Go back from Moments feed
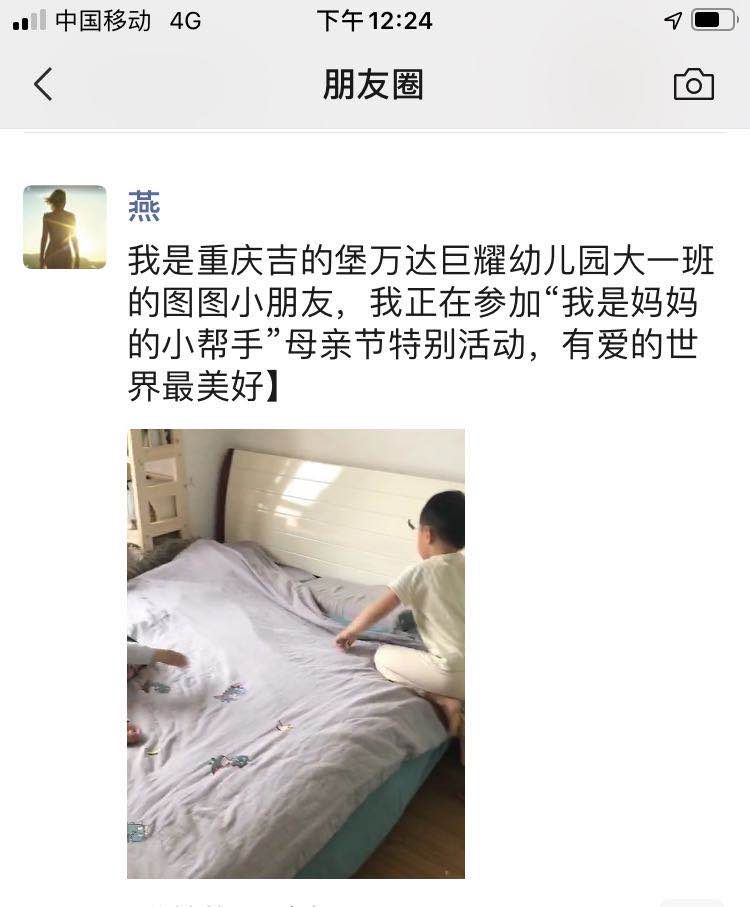This screenshot has height=907, width=750. click(43, 85)
